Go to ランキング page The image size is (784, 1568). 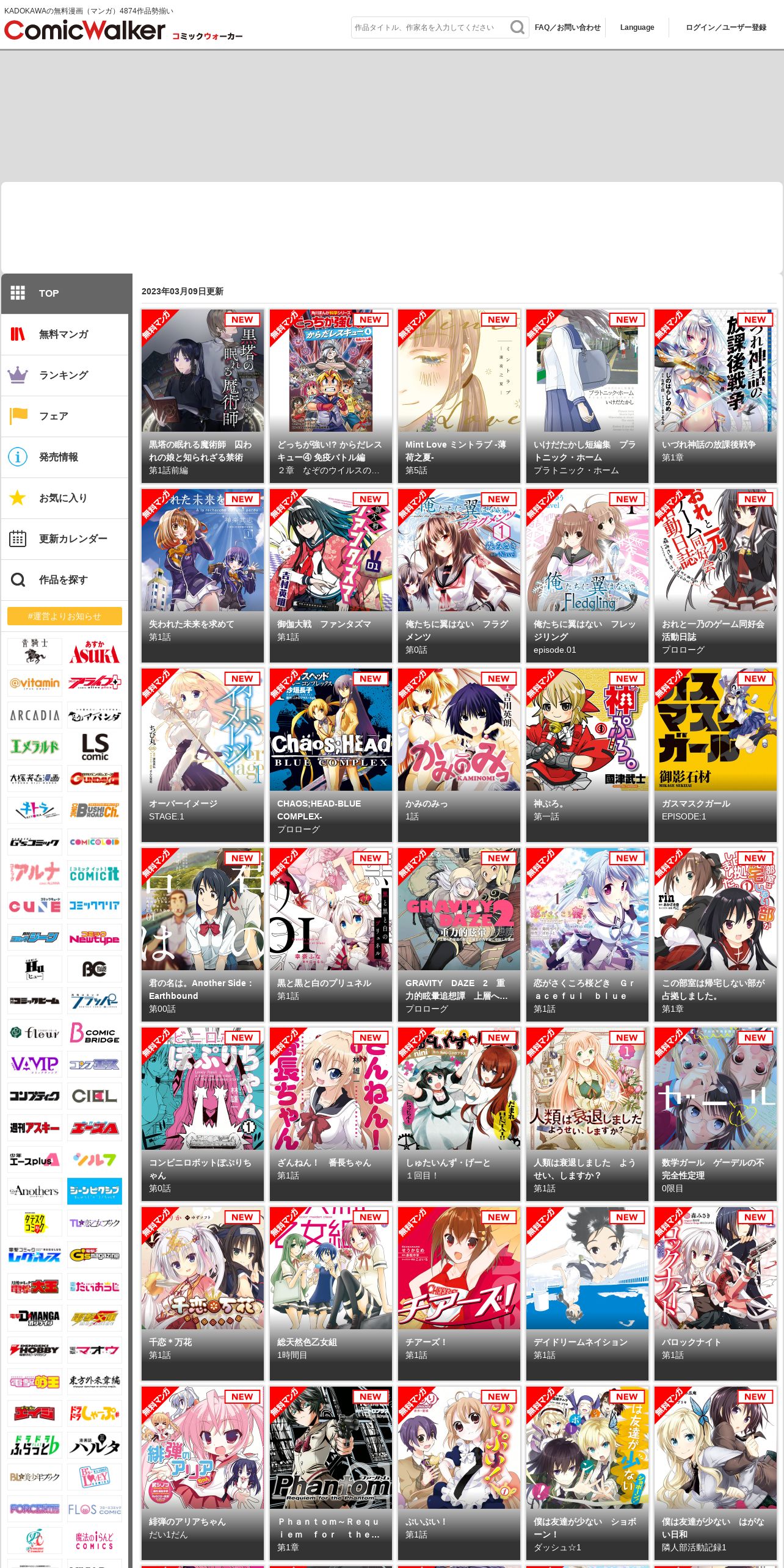tap(65, 375)
